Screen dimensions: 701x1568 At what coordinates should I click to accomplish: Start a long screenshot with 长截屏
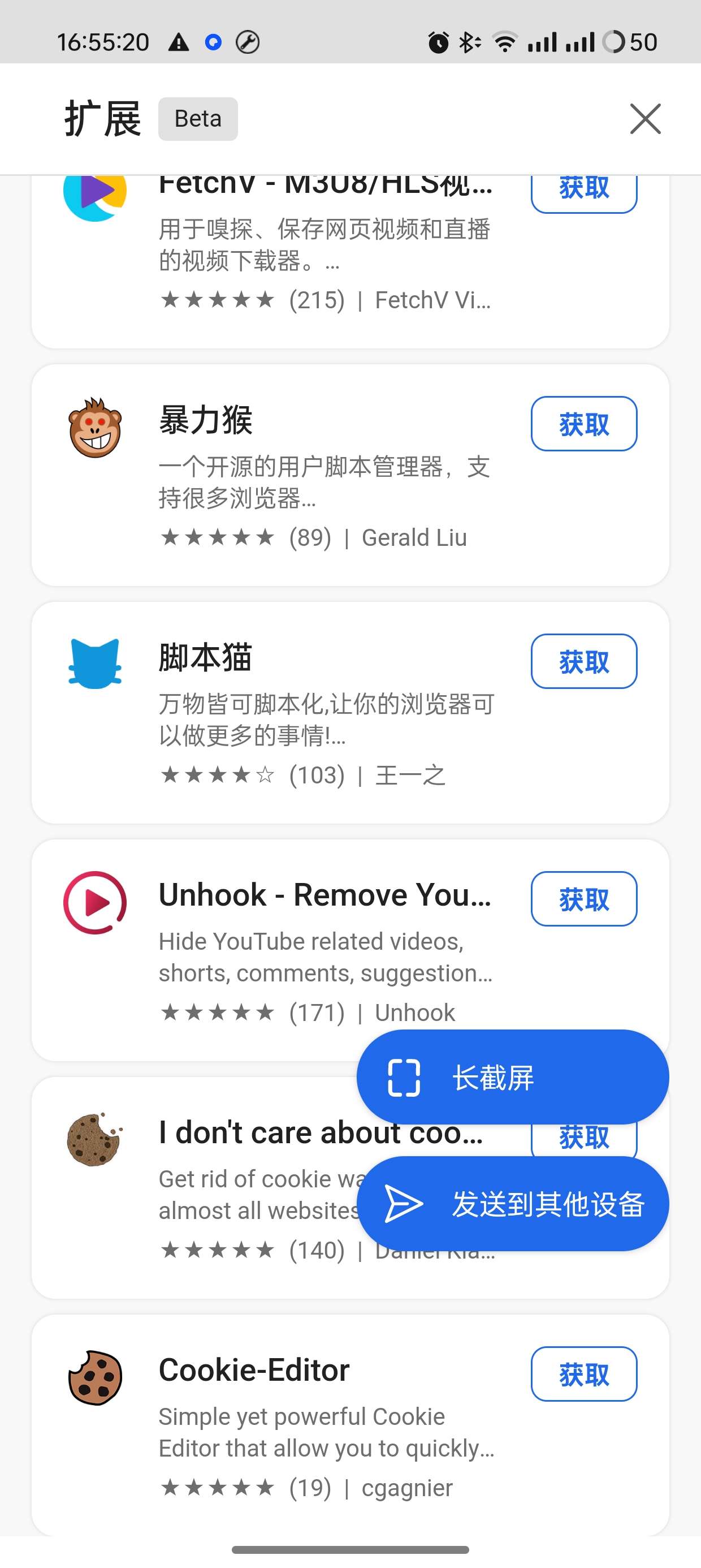[x=512, y=1077]
